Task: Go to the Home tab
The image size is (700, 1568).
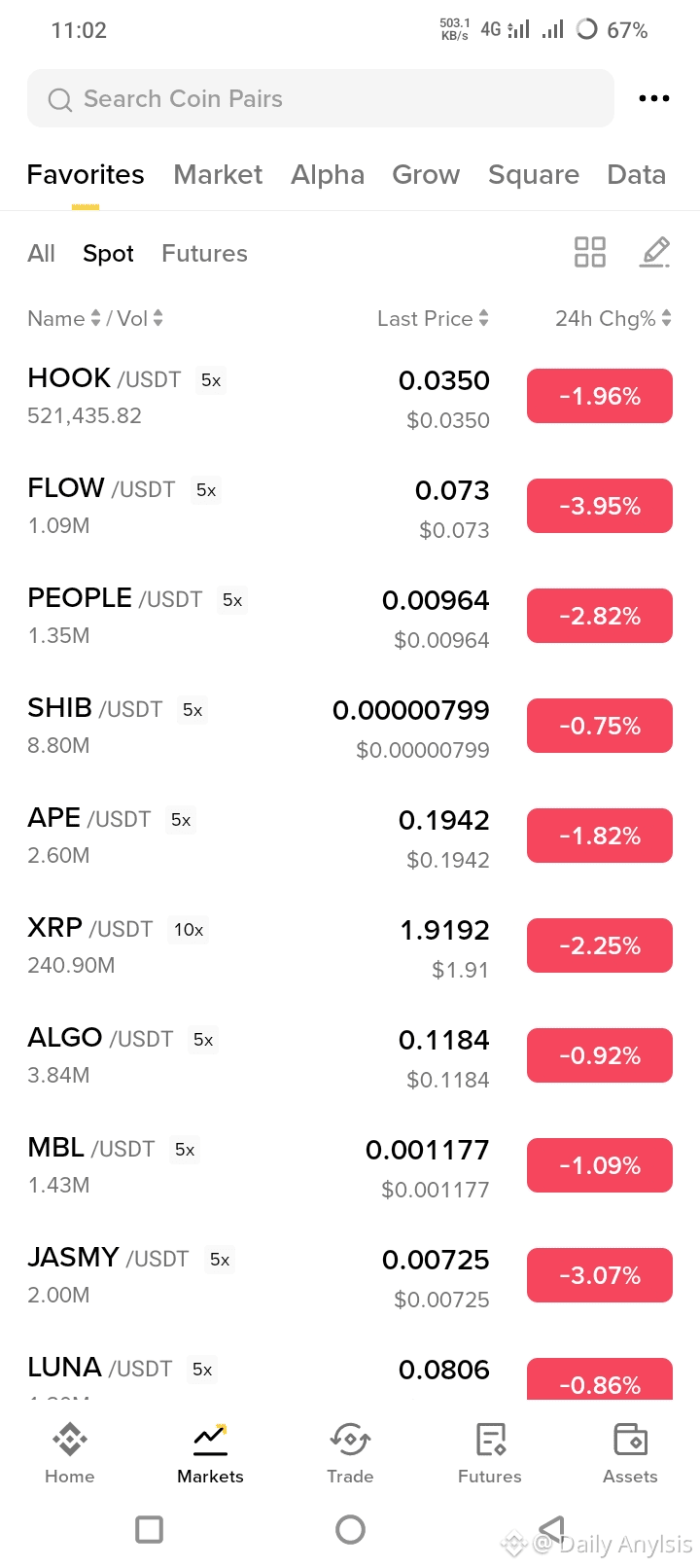Action: point(70,1453)
